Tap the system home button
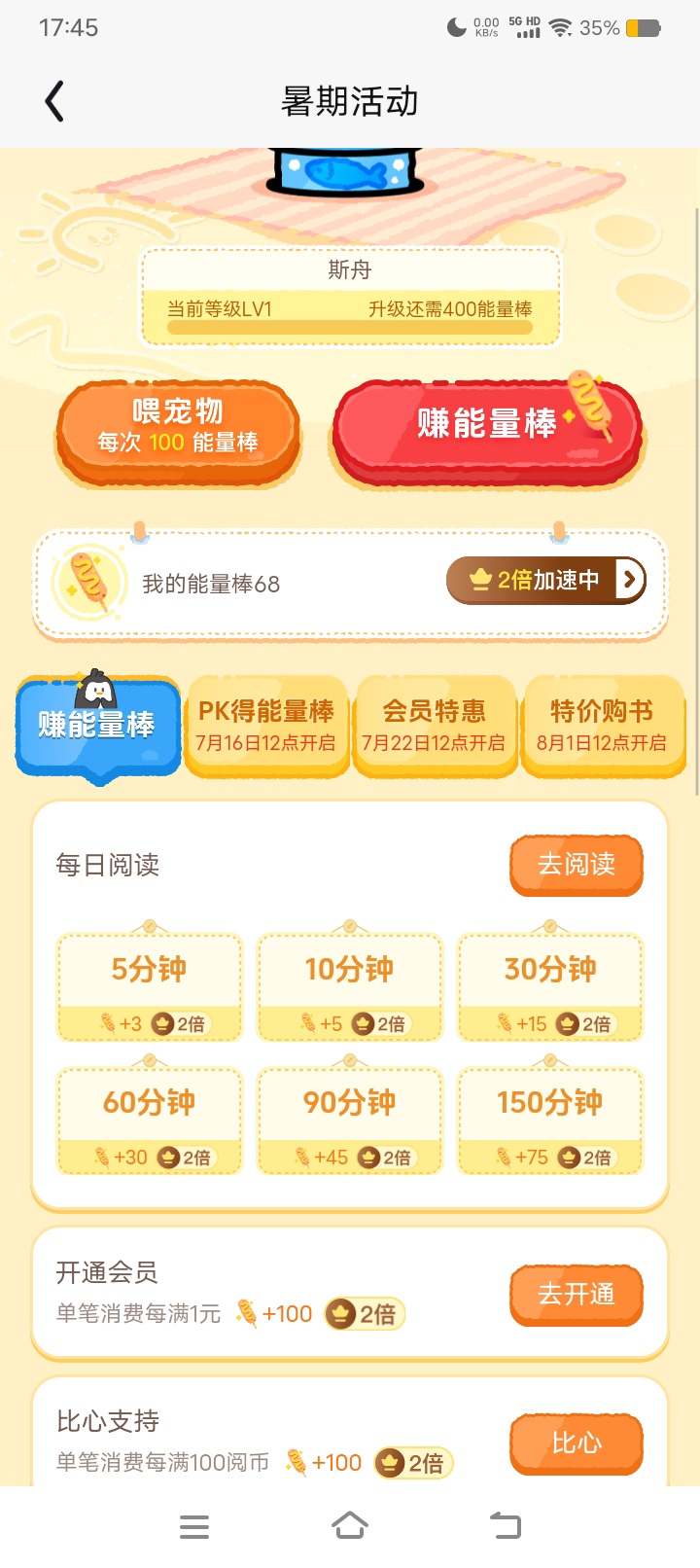Viewport: 700px width, 1568px height. 350,1526
